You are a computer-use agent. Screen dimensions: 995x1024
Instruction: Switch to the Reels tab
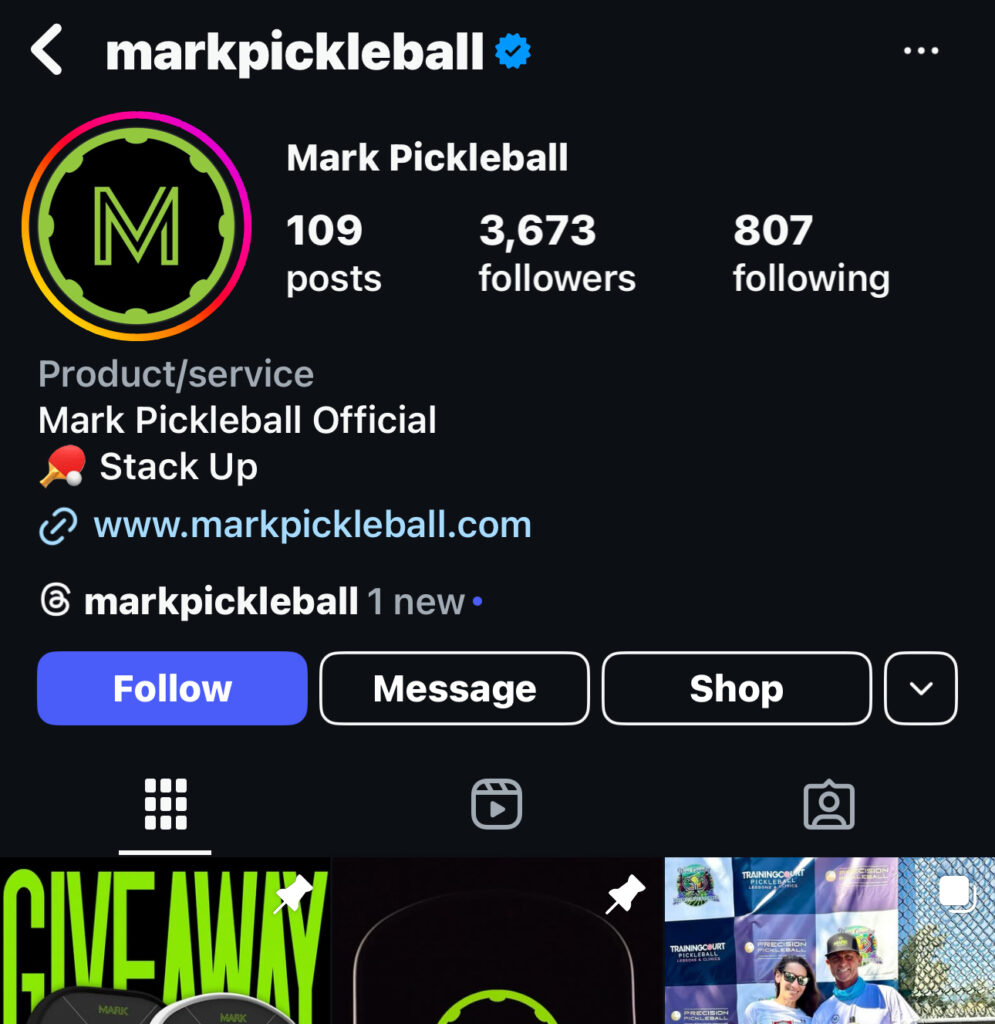pyautogui.click(x=497, y=804)
